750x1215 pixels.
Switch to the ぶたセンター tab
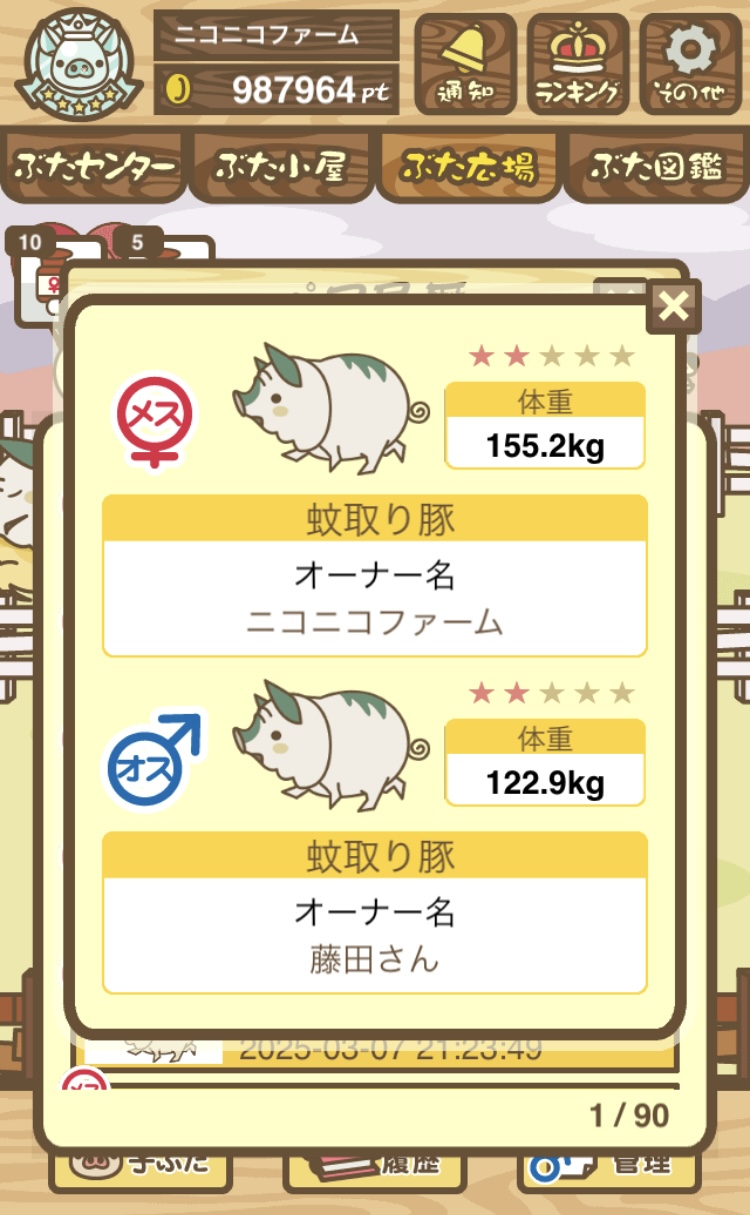coord(95,166)
